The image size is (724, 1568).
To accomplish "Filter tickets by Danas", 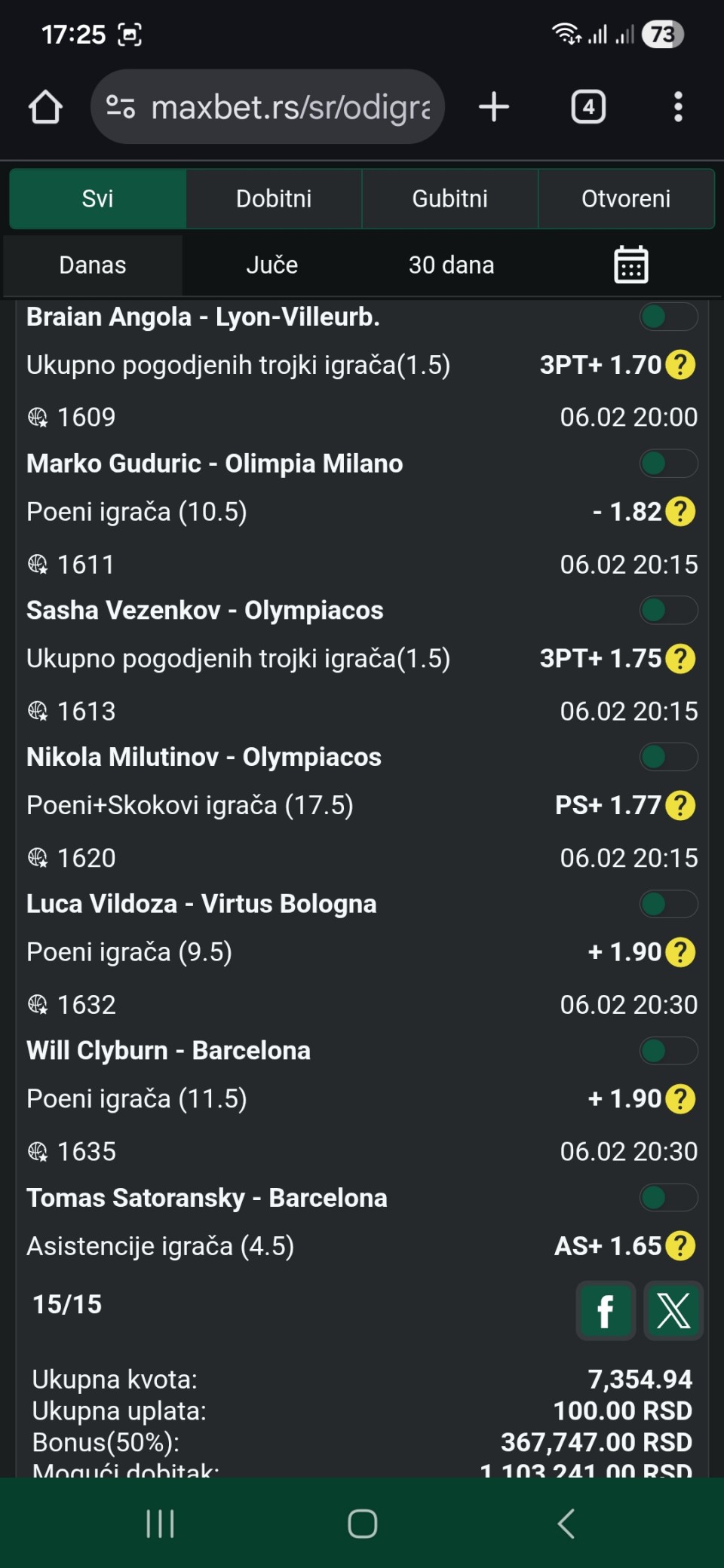I will point(93,265).
